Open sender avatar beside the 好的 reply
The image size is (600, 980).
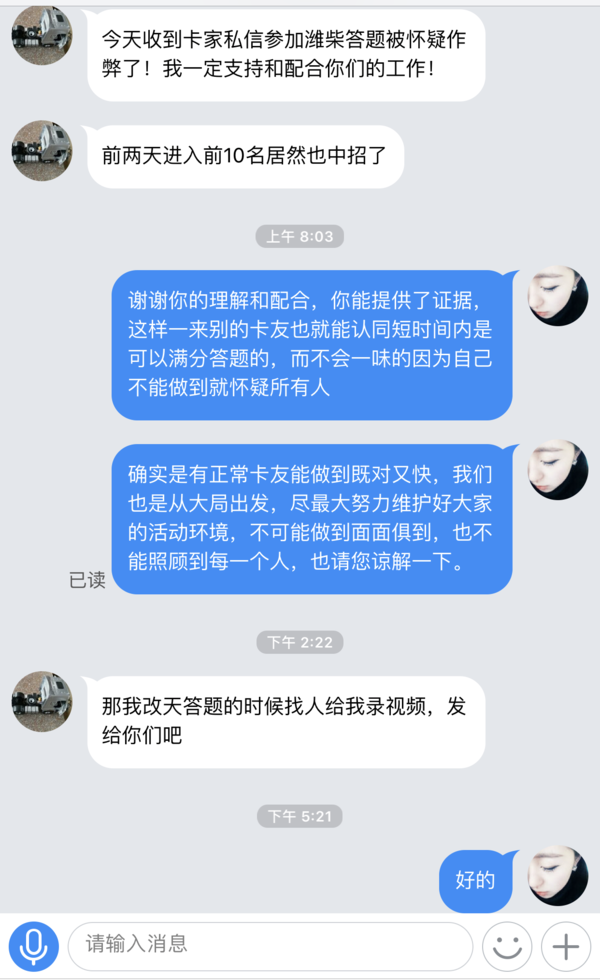pos(558,877)
